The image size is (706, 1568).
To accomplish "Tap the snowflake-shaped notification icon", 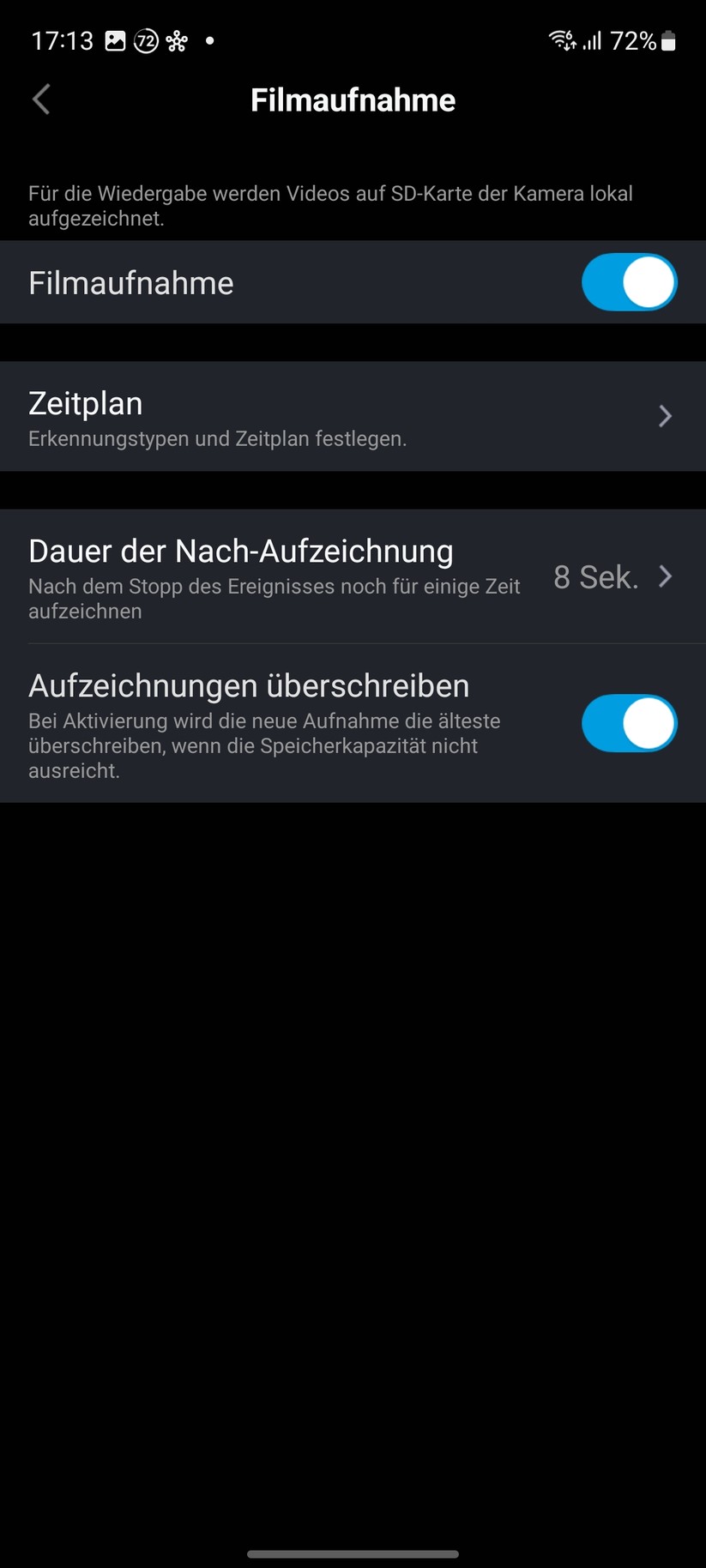I will point(176,39).
